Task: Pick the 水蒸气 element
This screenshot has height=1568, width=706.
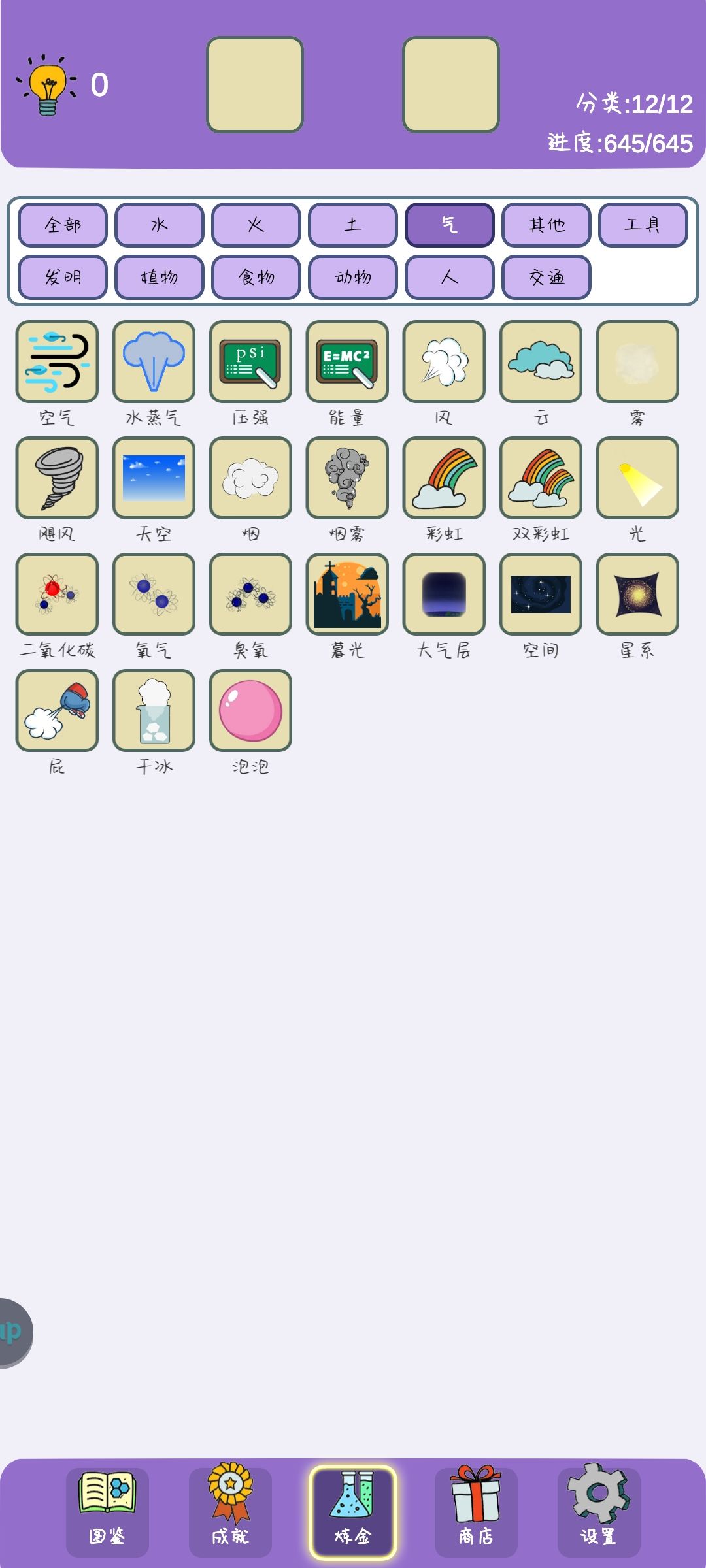Action: pos(154,361)
